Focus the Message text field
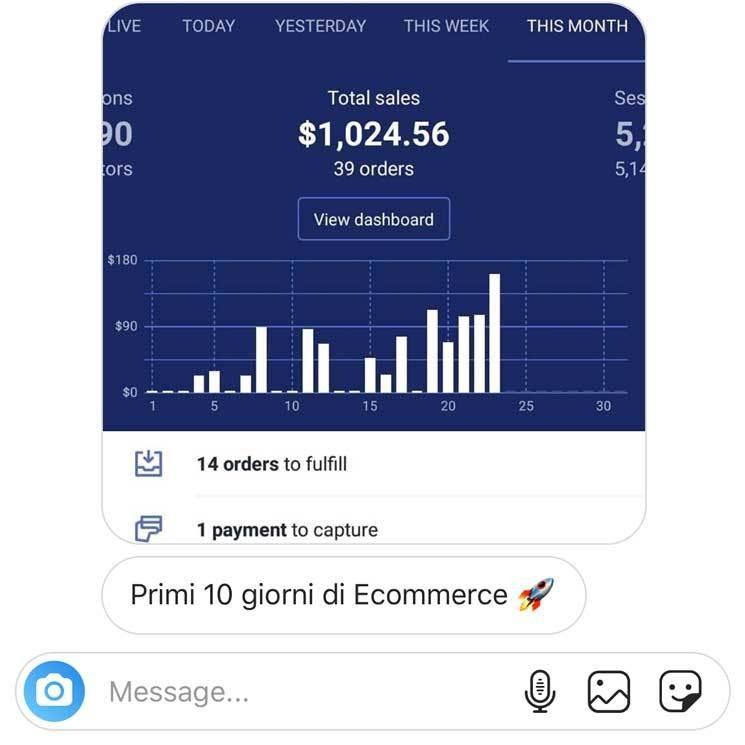Screen dimensions: 745x745 tap(300, 691)
